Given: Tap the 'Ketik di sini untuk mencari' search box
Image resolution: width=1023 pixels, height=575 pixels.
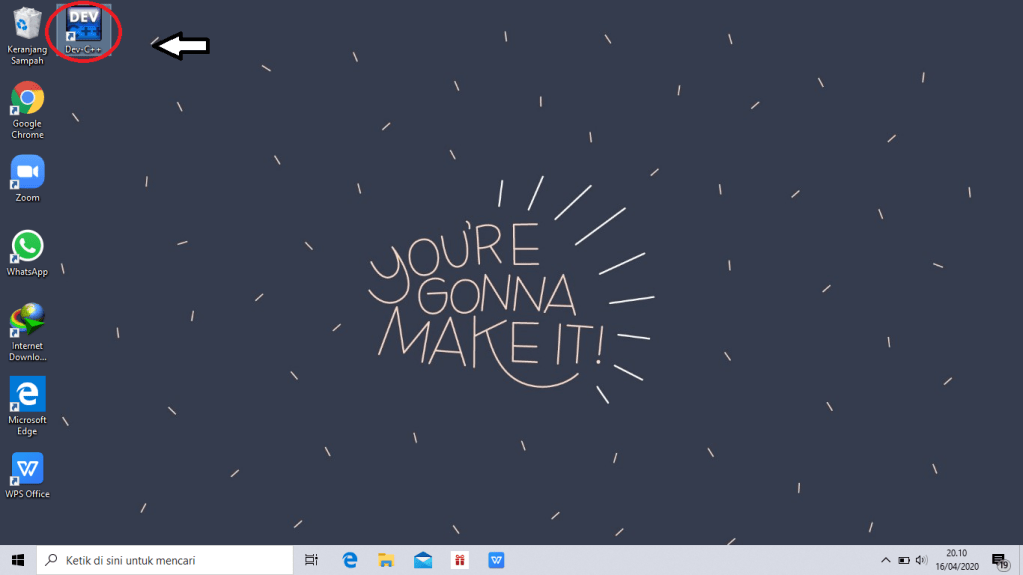Looking at the screenshot, I should 165,560.
